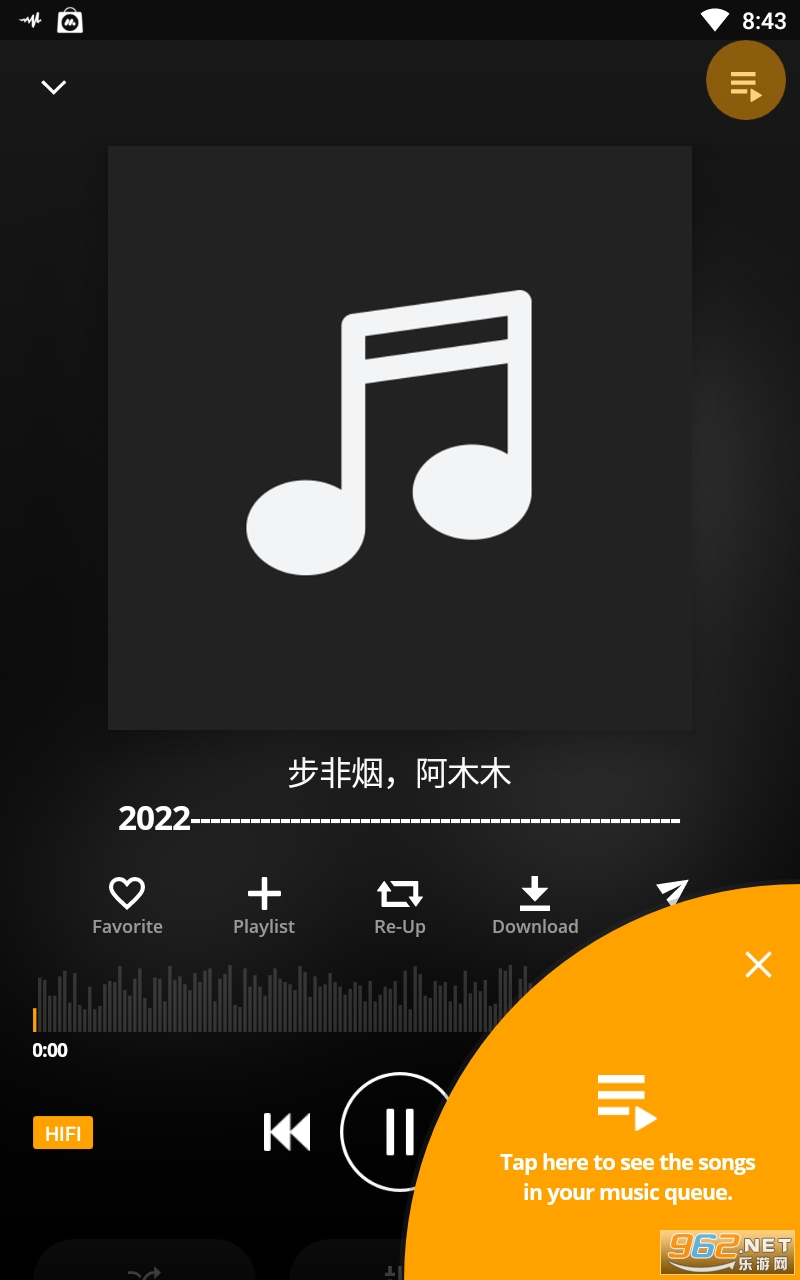Skip to the previous track

point(287,1132)
